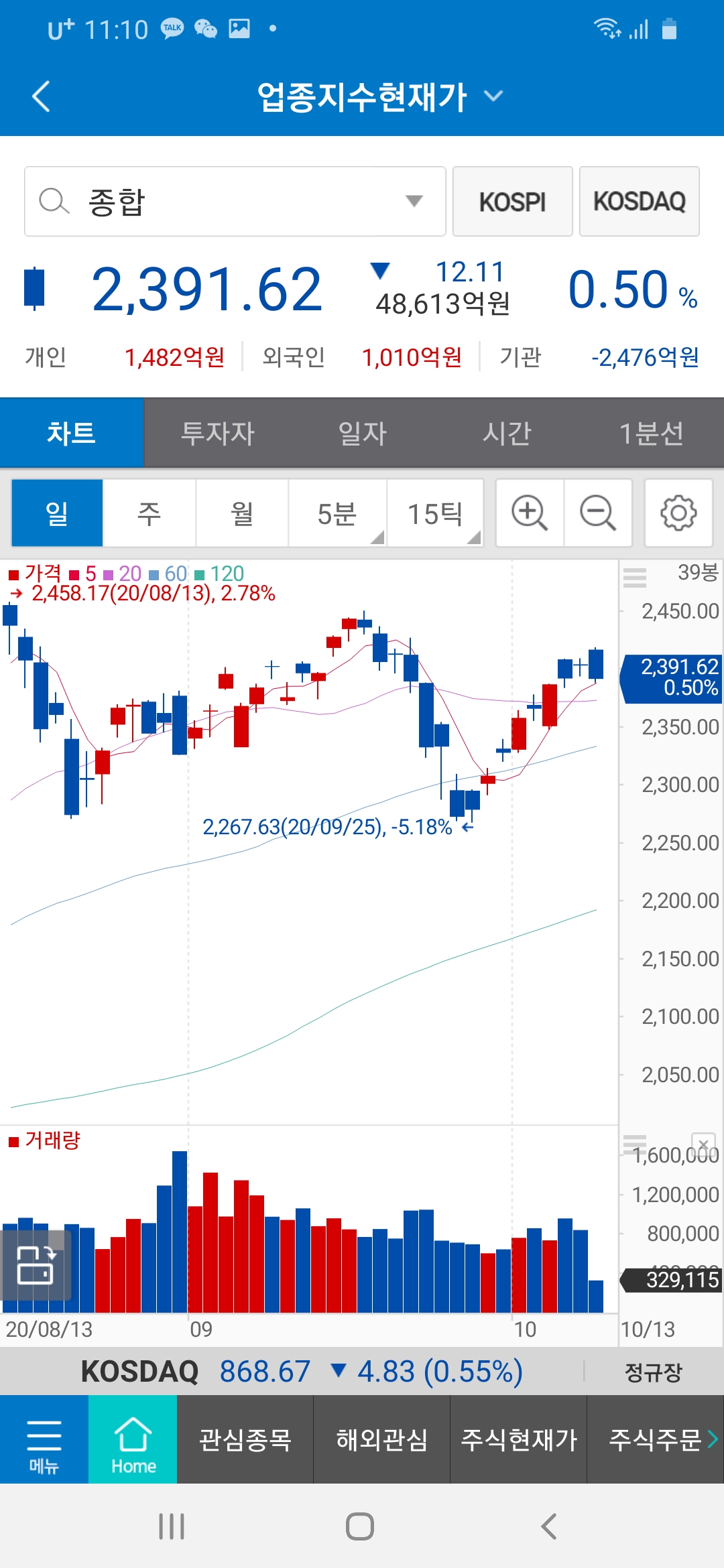Switch to the 시간 tab
The image size is (724, 1568).
507,433
